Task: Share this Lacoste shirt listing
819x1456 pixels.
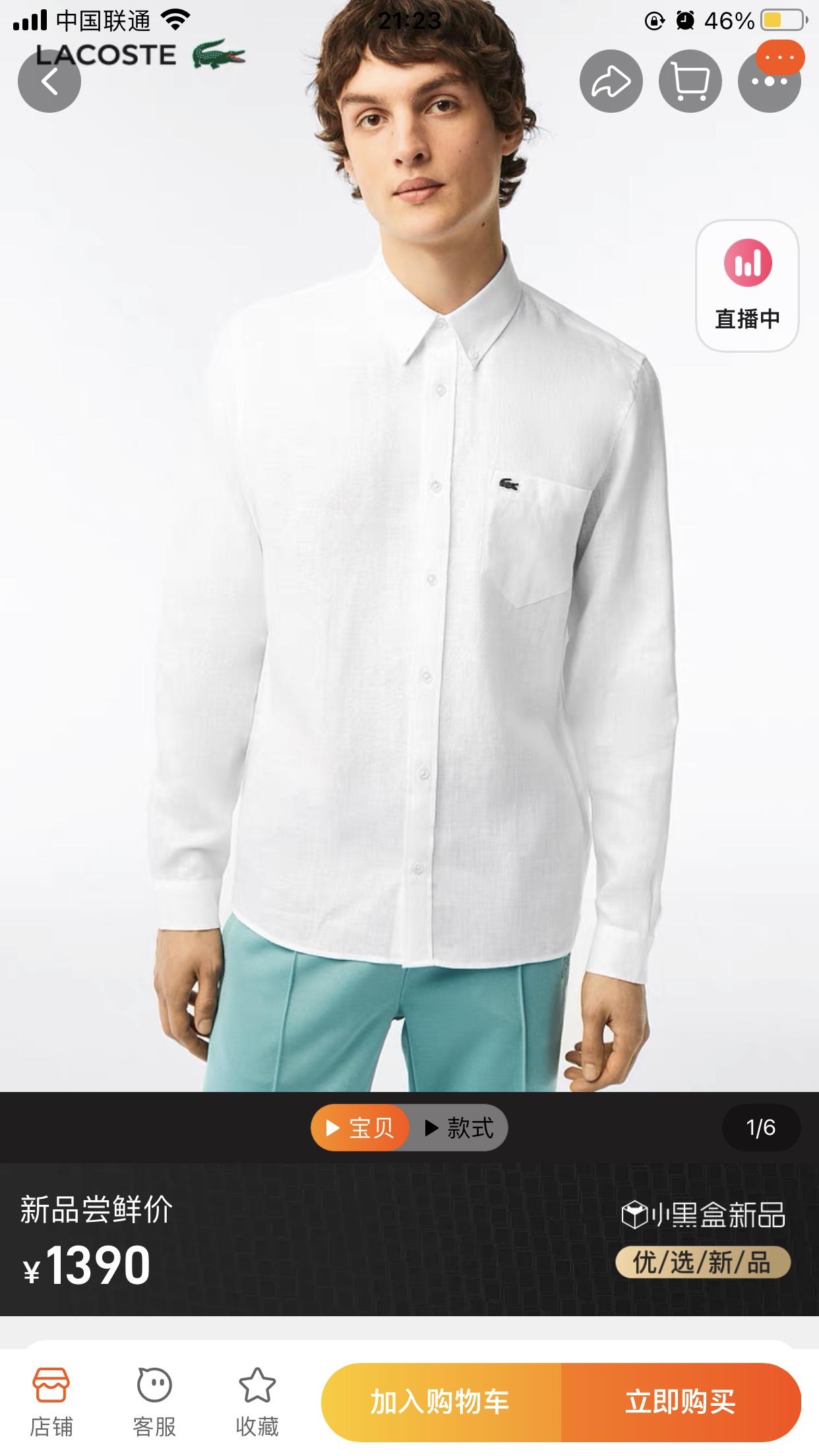Action: (x=611, y=82)
